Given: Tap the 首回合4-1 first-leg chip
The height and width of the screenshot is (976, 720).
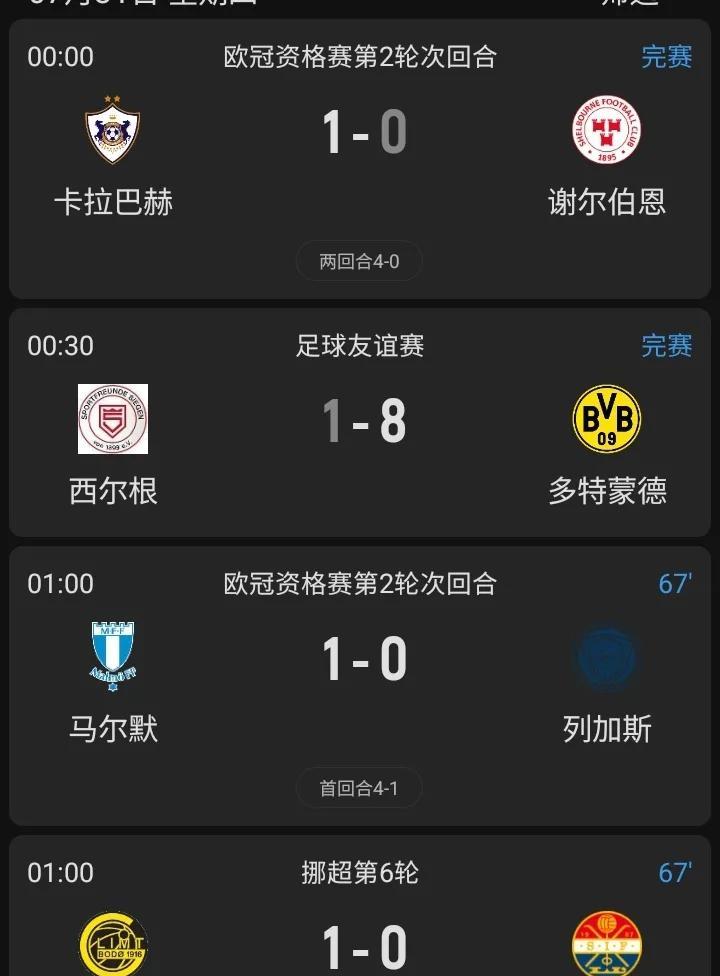Looking at the screenshot, I should [359, 788].
